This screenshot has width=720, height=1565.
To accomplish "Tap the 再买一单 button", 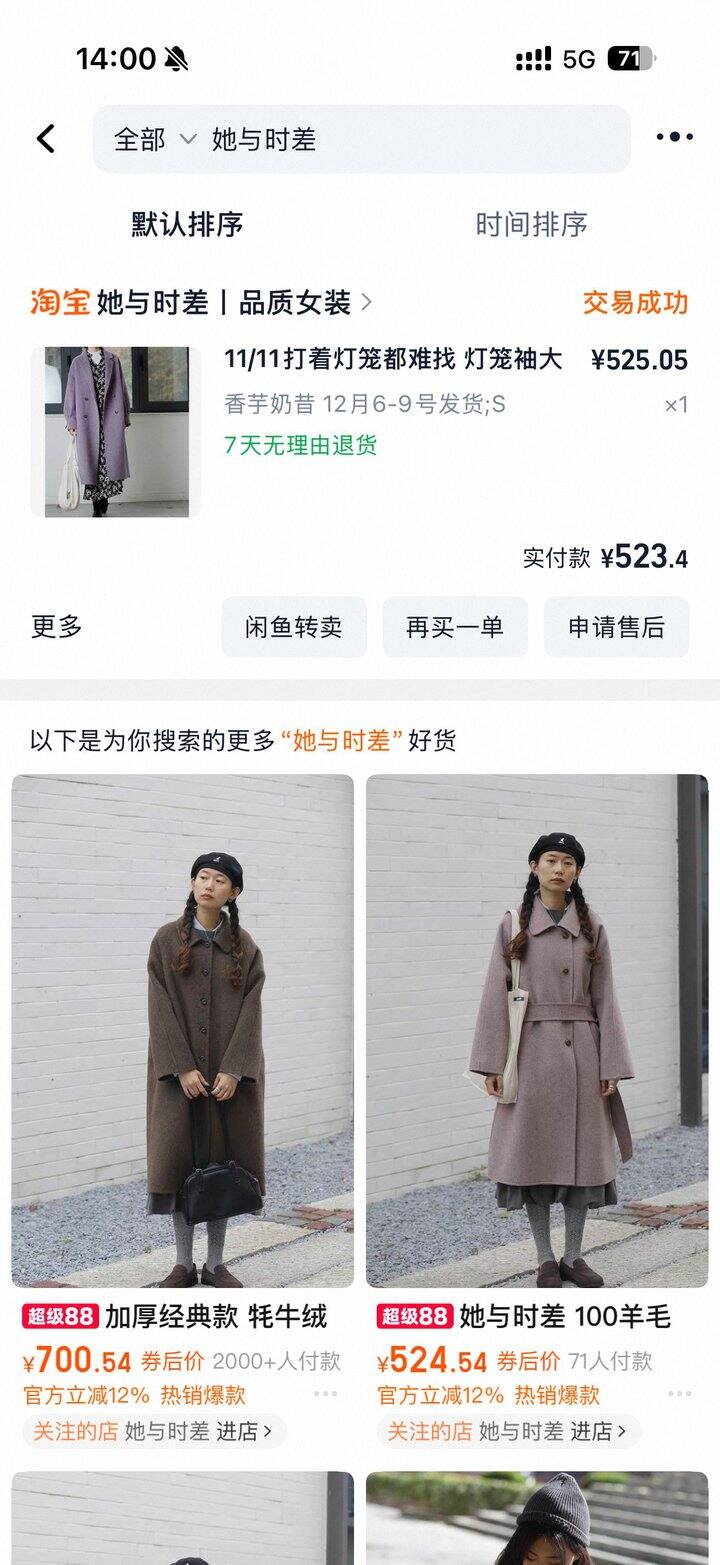I will (x=455, y=627).
